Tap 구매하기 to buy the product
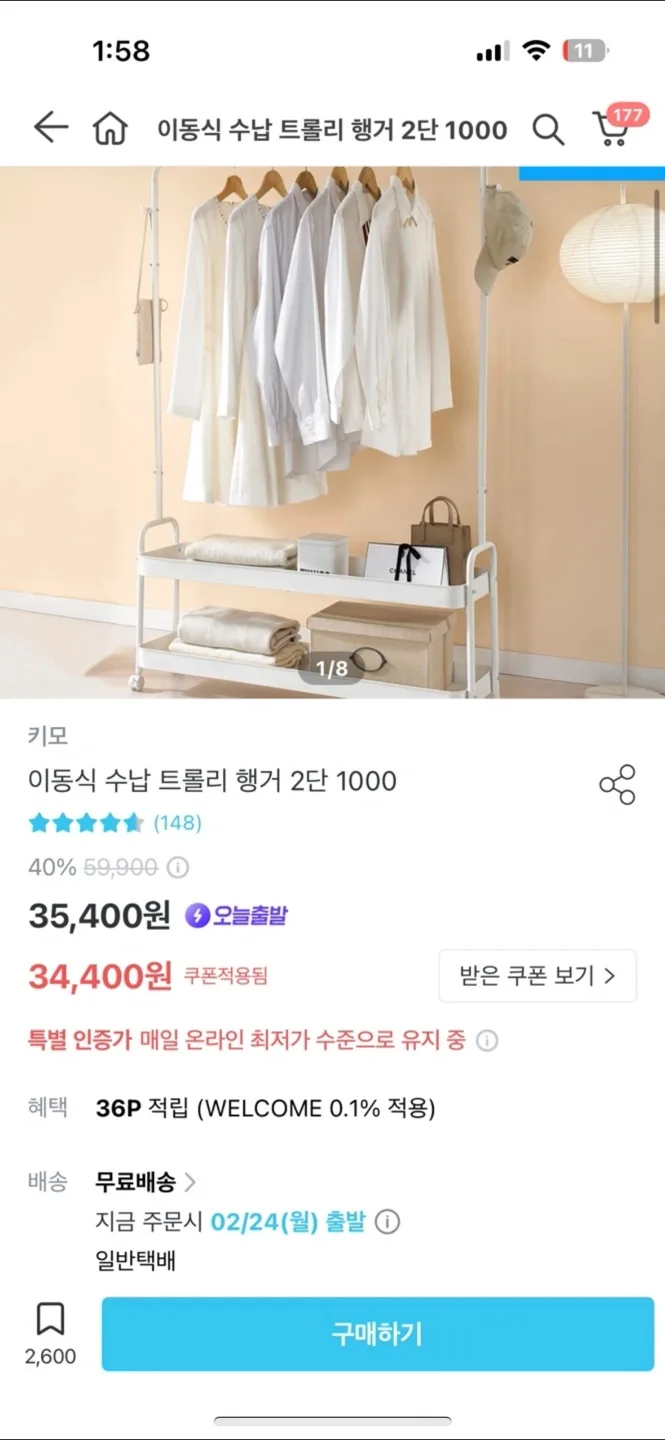 click(377, 1334)
